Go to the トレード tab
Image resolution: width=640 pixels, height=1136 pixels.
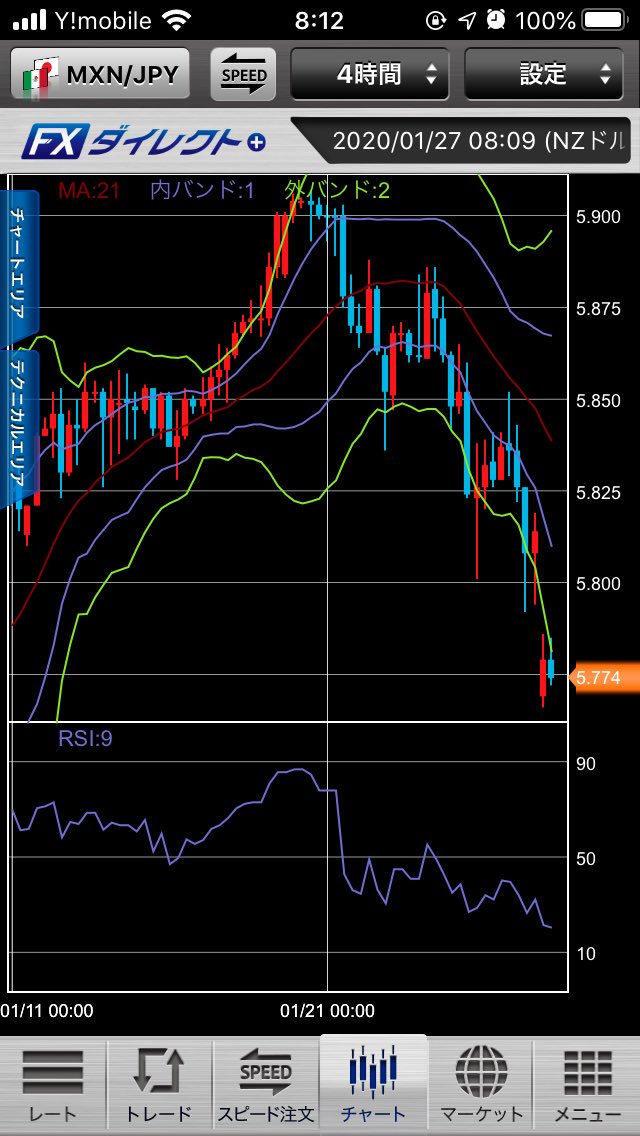coord(159,1086)
